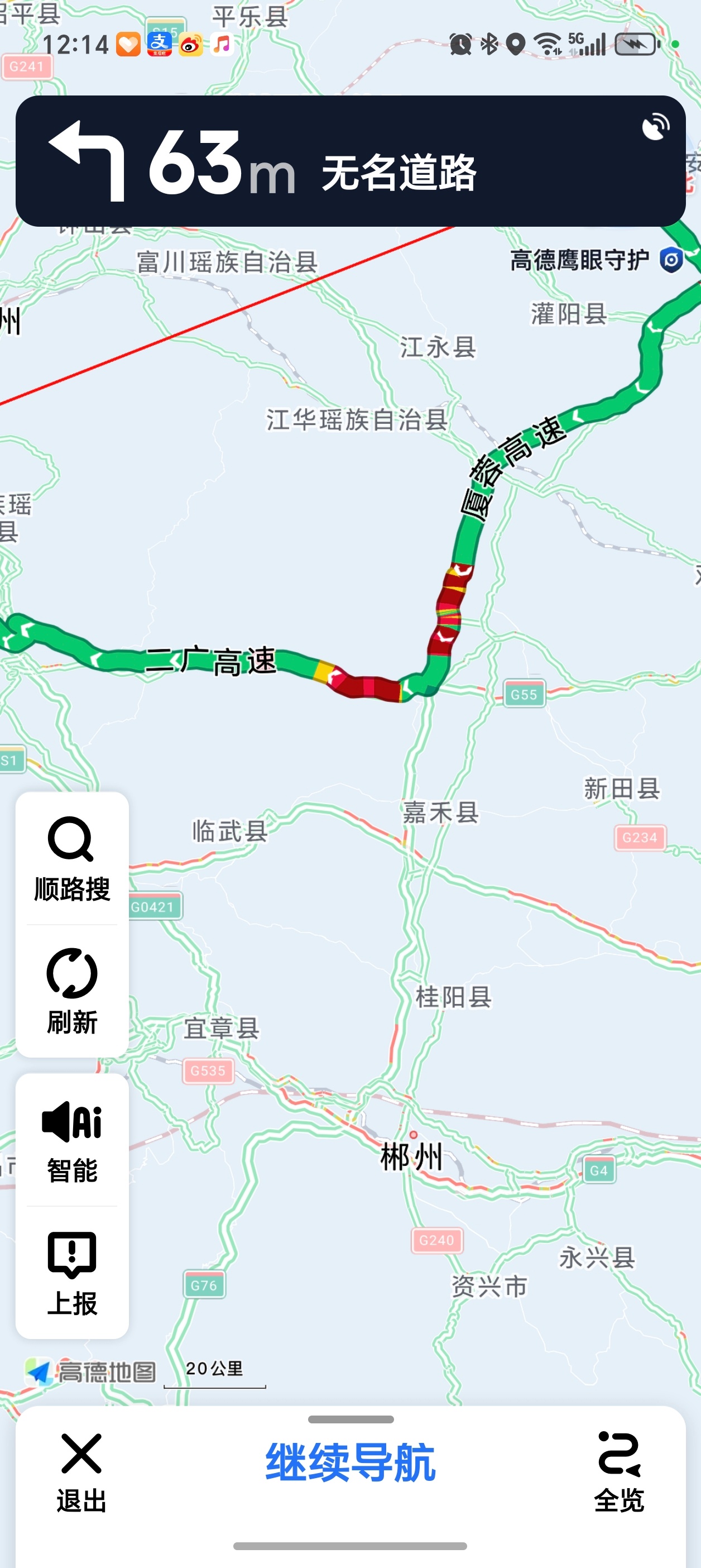This screenshot has width=701, height=1568.
Task: Select the 嘉禾县 county label on map
Action: [x=440, y=812]
